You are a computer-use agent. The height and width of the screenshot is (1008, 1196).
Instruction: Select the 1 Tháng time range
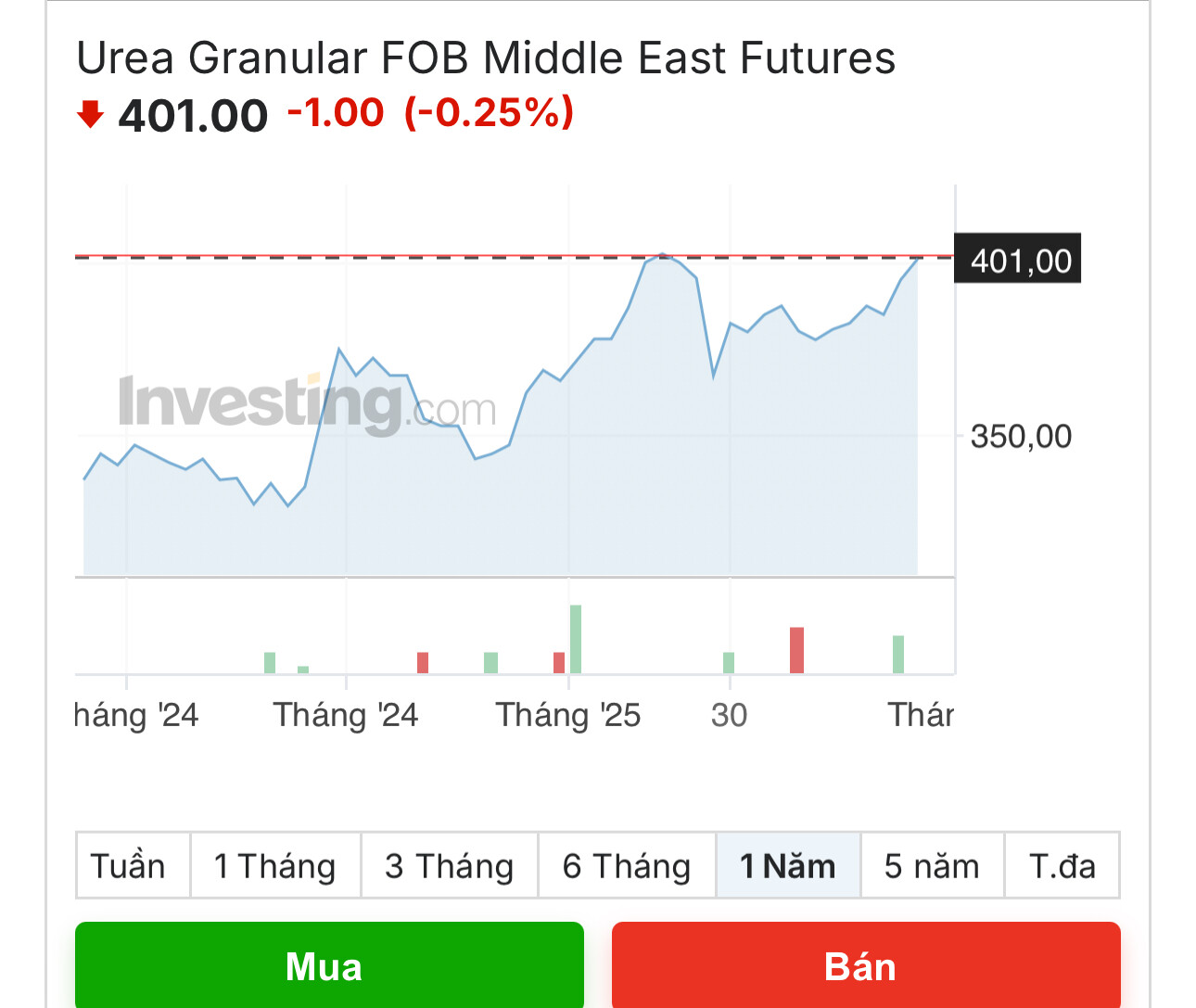(275, 866)
